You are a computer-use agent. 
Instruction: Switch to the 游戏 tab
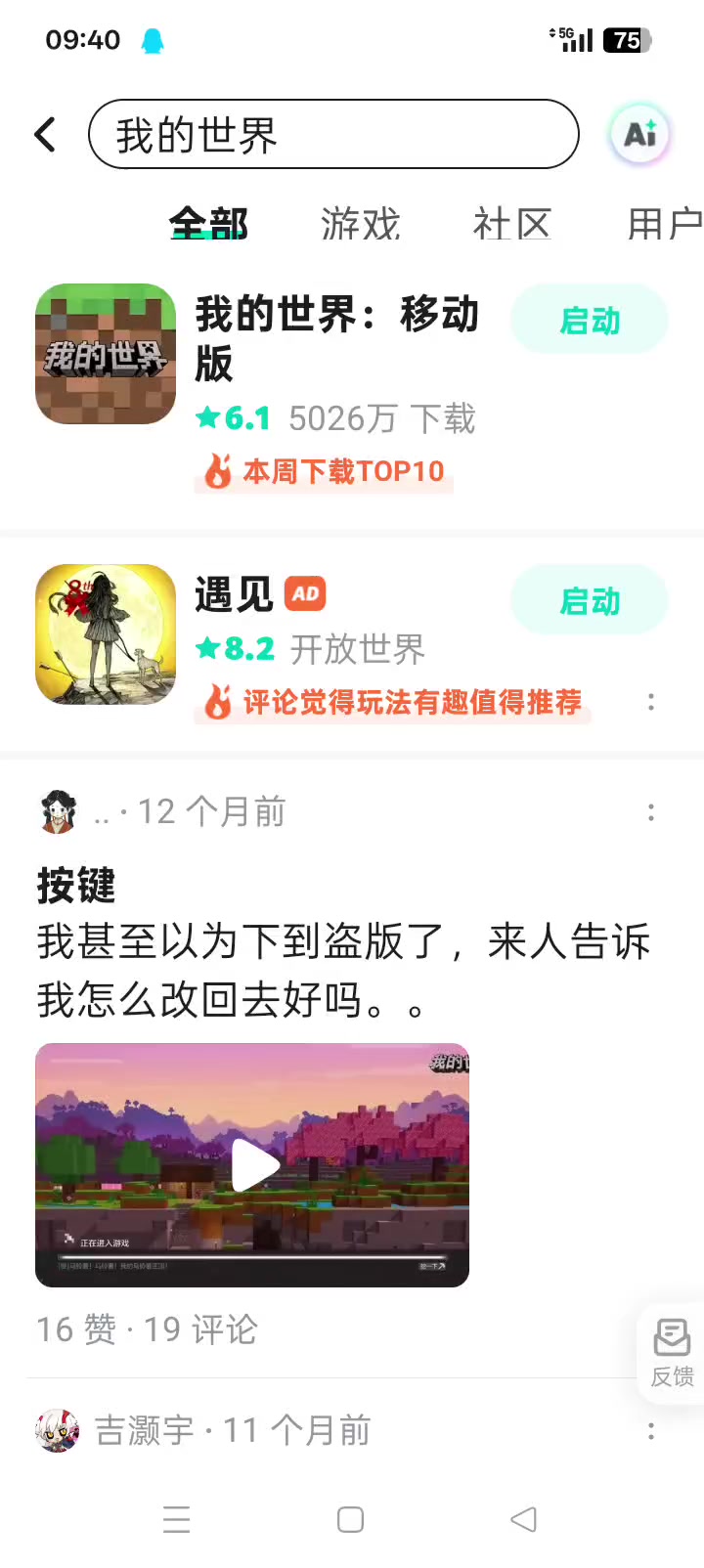tap(360, 224)
